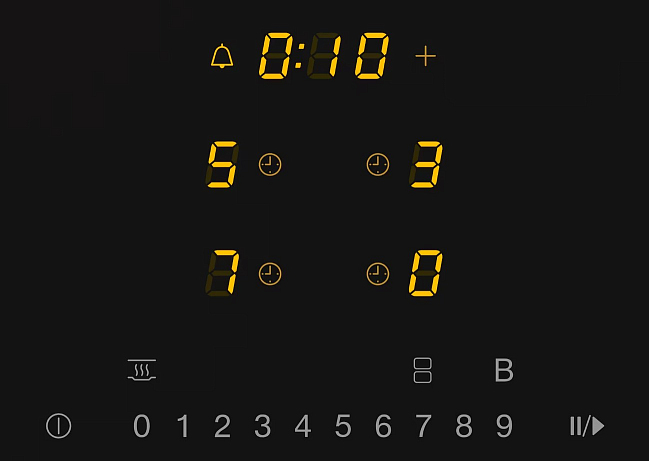
Task: Tap the clock icon beside zone 7
Action: pos(270,273)
